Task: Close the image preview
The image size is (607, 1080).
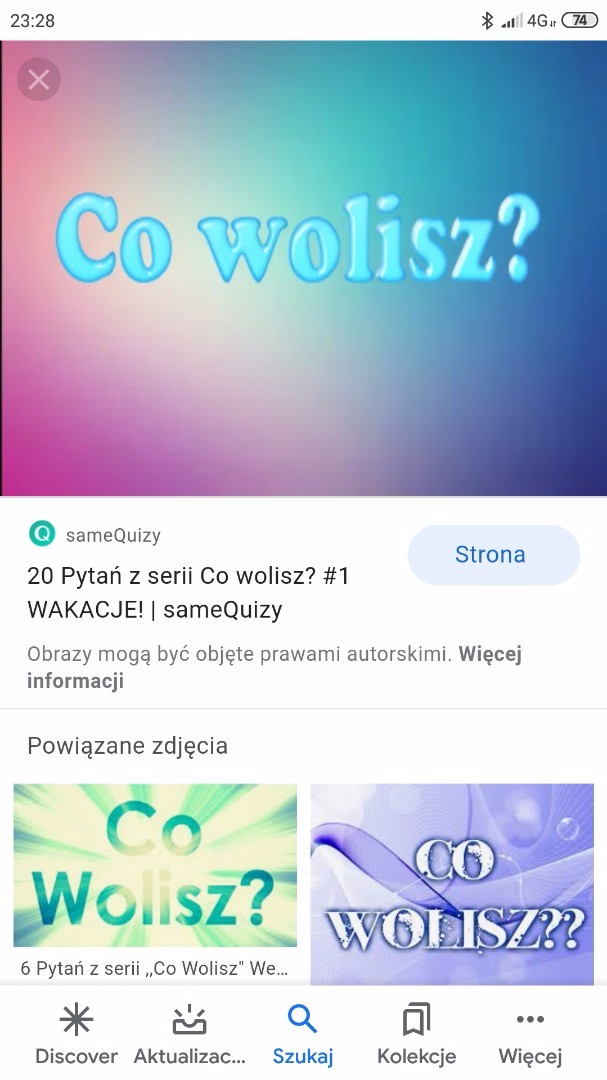Action: pos(39,80)
